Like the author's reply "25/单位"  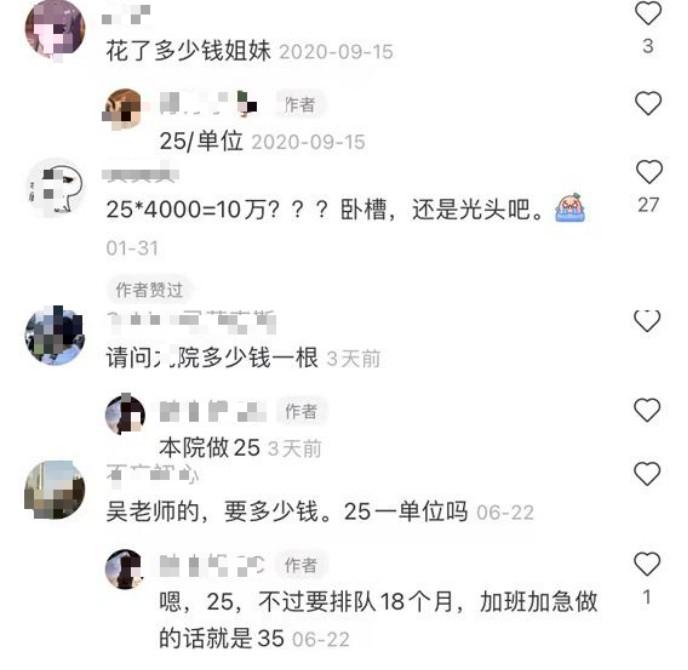[649, 103]
